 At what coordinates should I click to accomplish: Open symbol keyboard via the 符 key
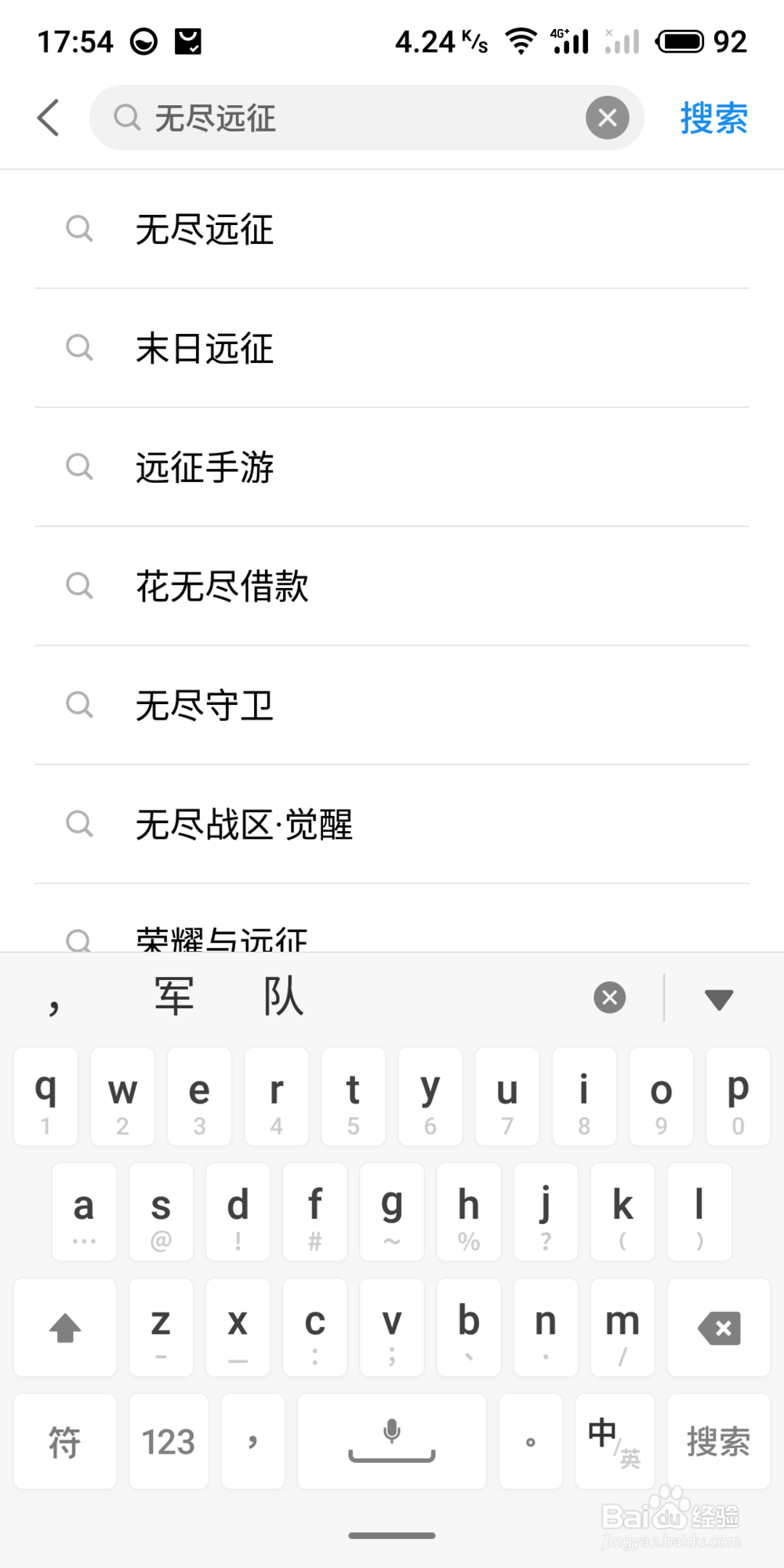[64, 1443]
